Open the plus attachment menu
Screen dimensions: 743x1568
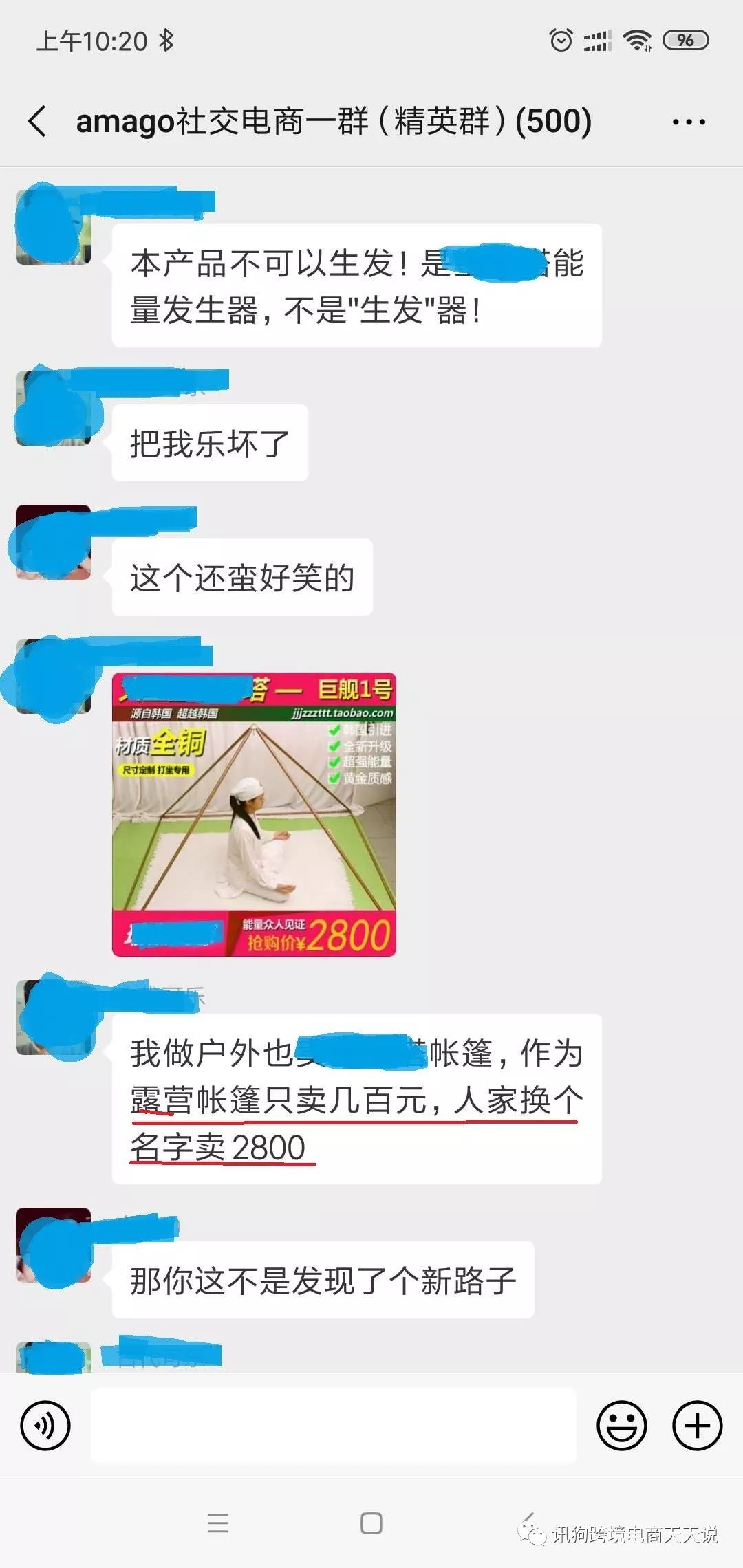[x=697, y=1426]
